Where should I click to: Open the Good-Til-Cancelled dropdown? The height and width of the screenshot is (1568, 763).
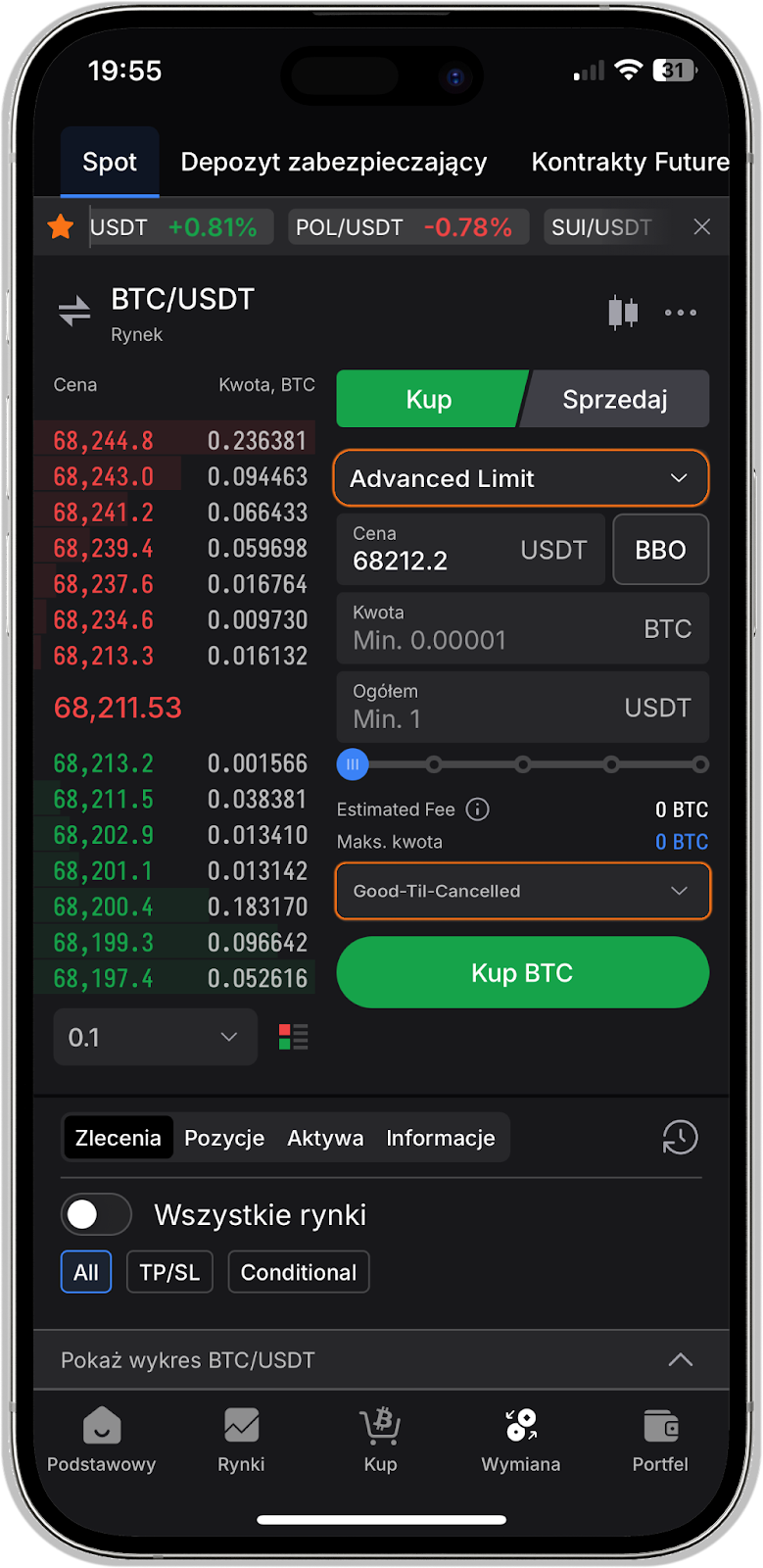pyautogui.click(x=522, y=891)
